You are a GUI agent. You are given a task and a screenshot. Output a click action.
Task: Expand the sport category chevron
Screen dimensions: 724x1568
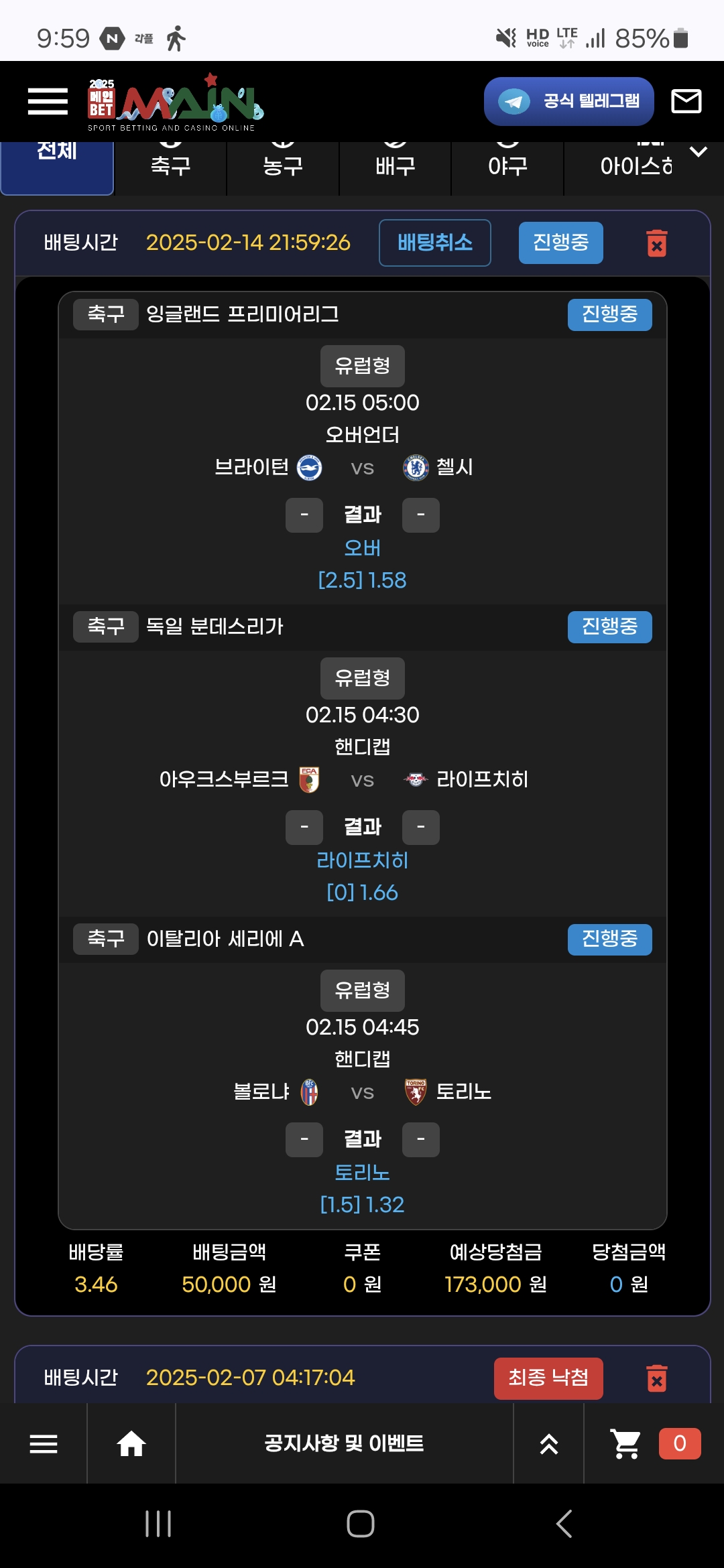pos(699,152)
